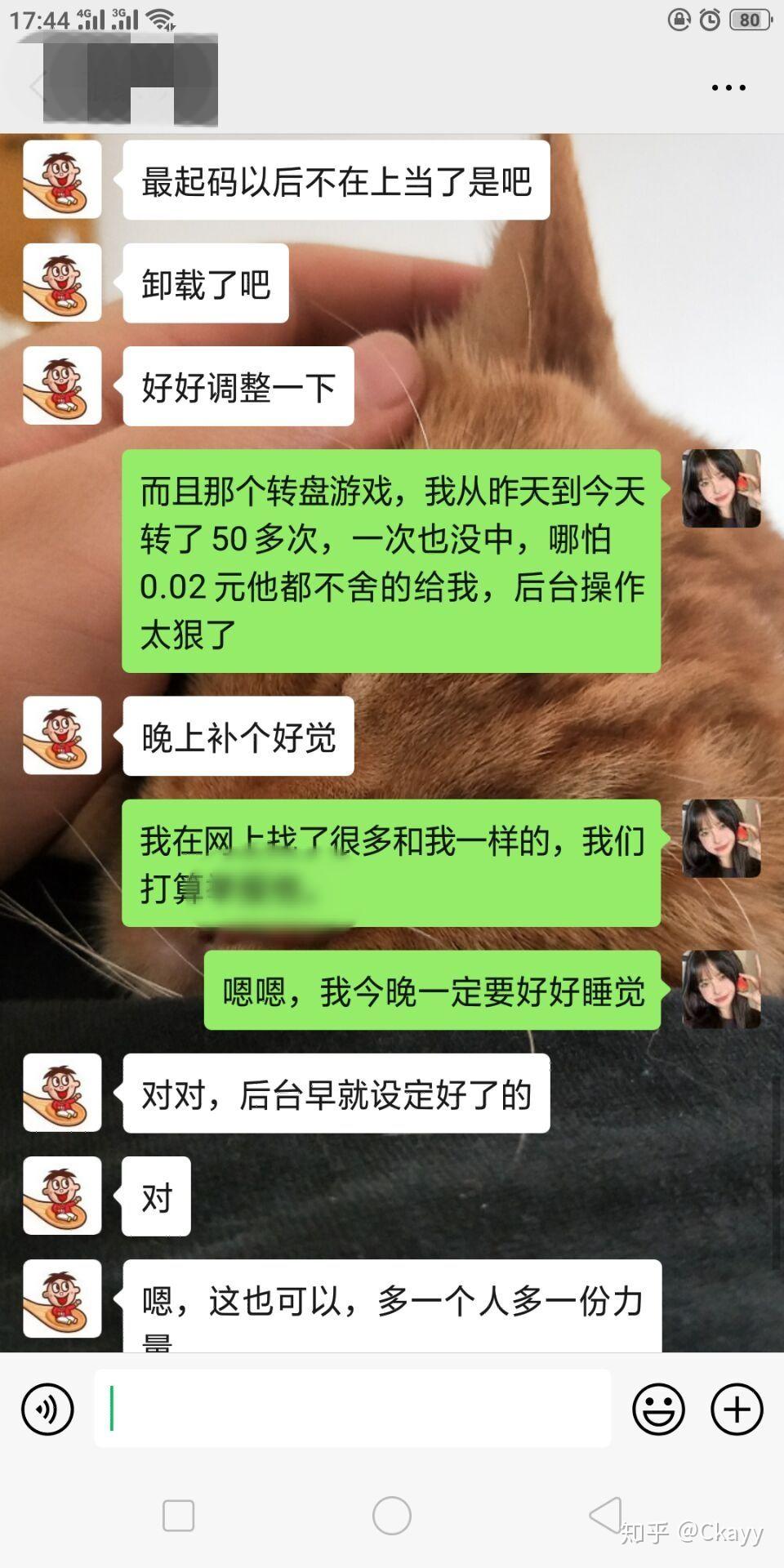The height and width of the screenshot is (1568, 784).
Task: Tap the system home button
Action: click(392, 1516)
